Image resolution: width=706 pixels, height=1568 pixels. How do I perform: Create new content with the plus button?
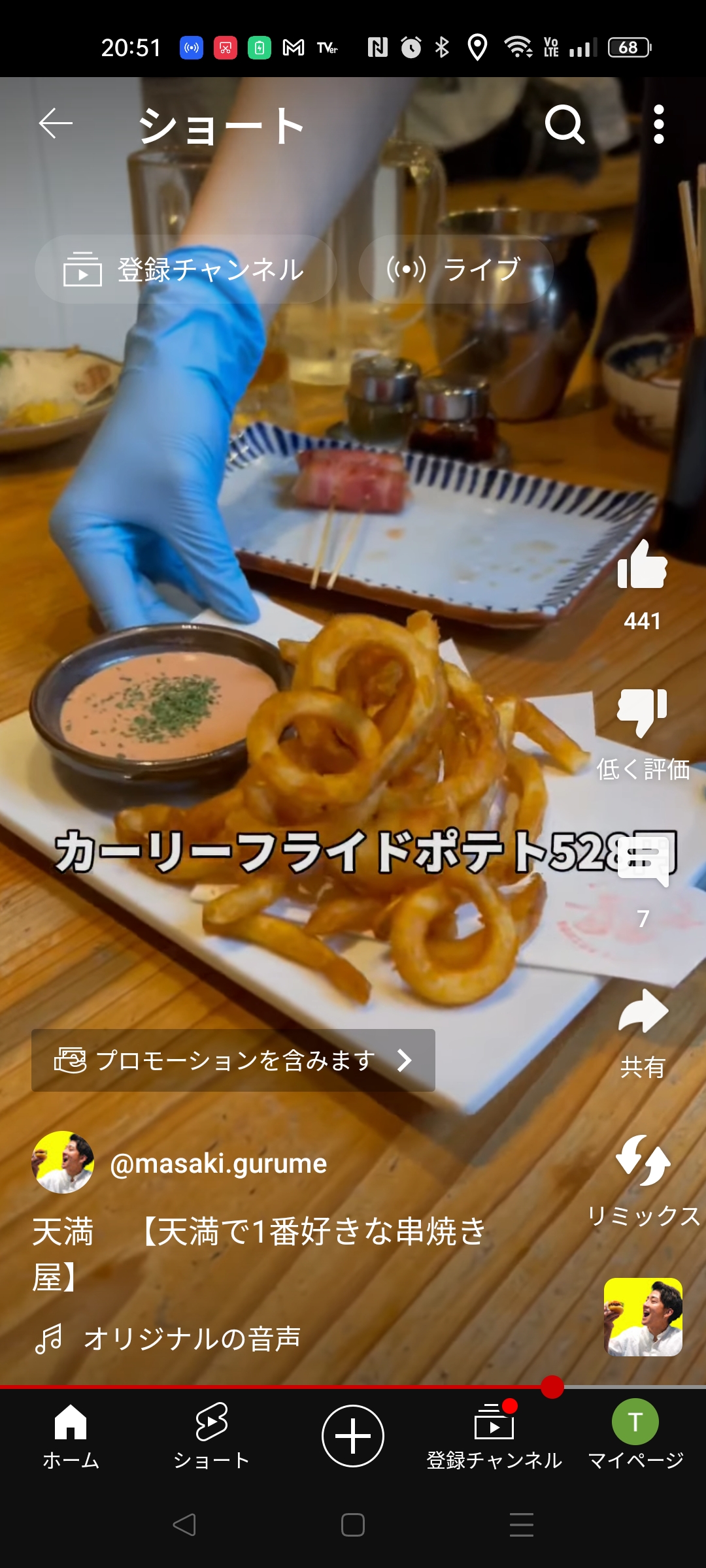click(x=353, y=1435)
